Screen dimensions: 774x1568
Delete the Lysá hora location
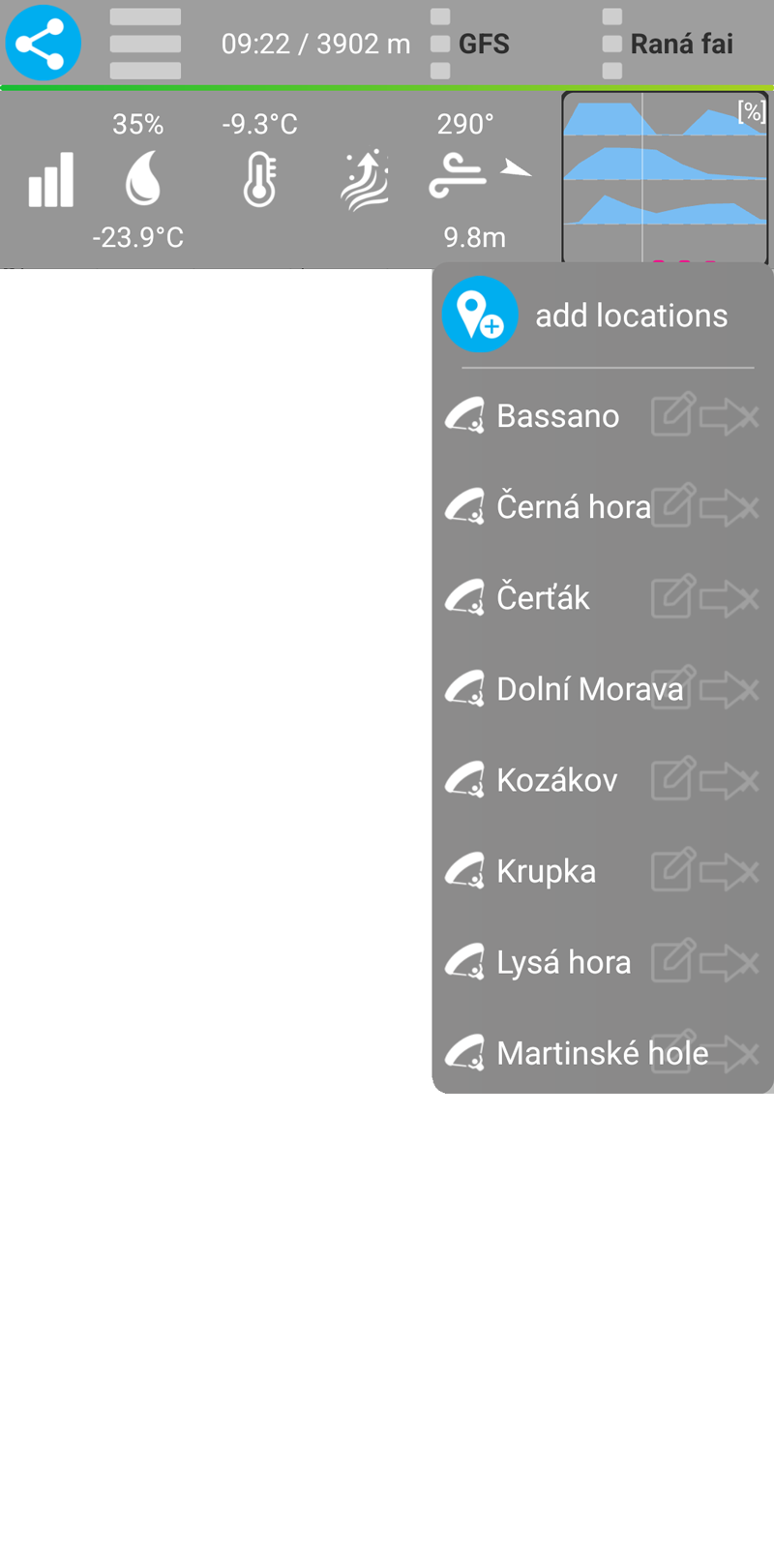[x=730, y=963]
